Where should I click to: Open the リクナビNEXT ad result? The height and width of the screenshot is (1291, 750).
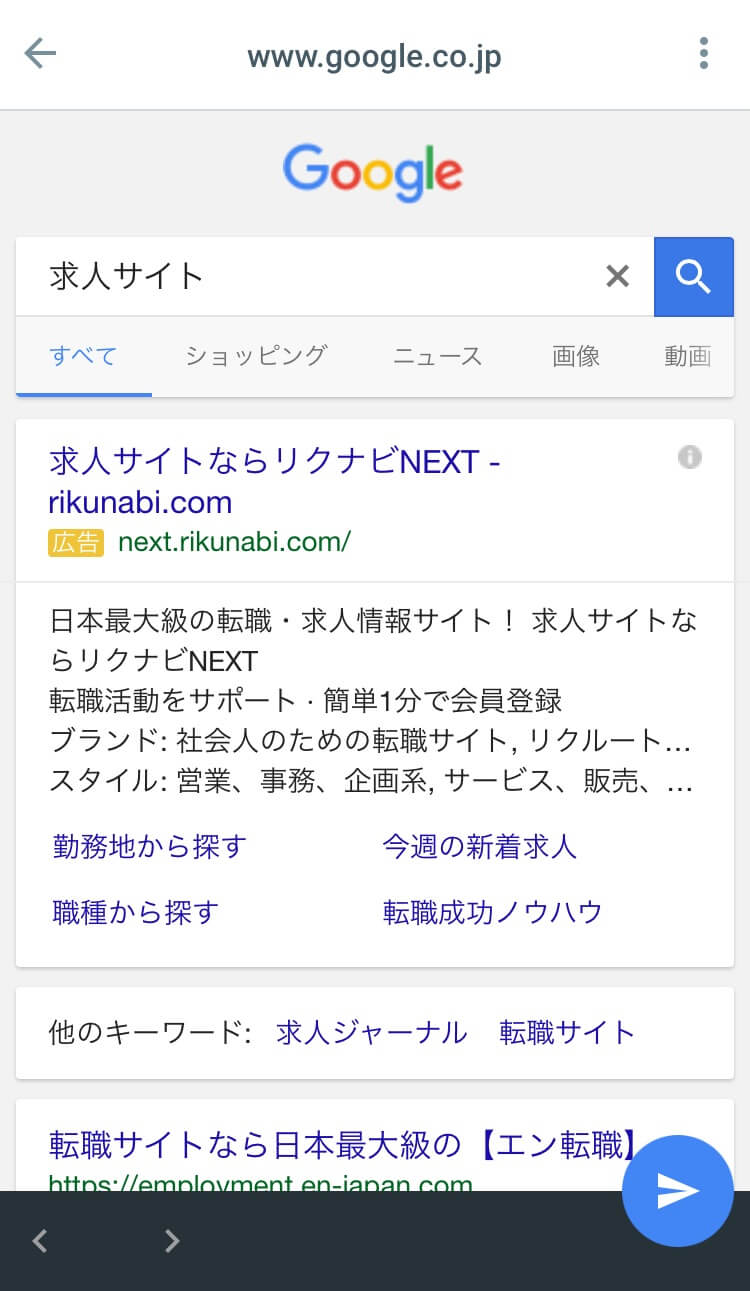[x=274, y=481]
